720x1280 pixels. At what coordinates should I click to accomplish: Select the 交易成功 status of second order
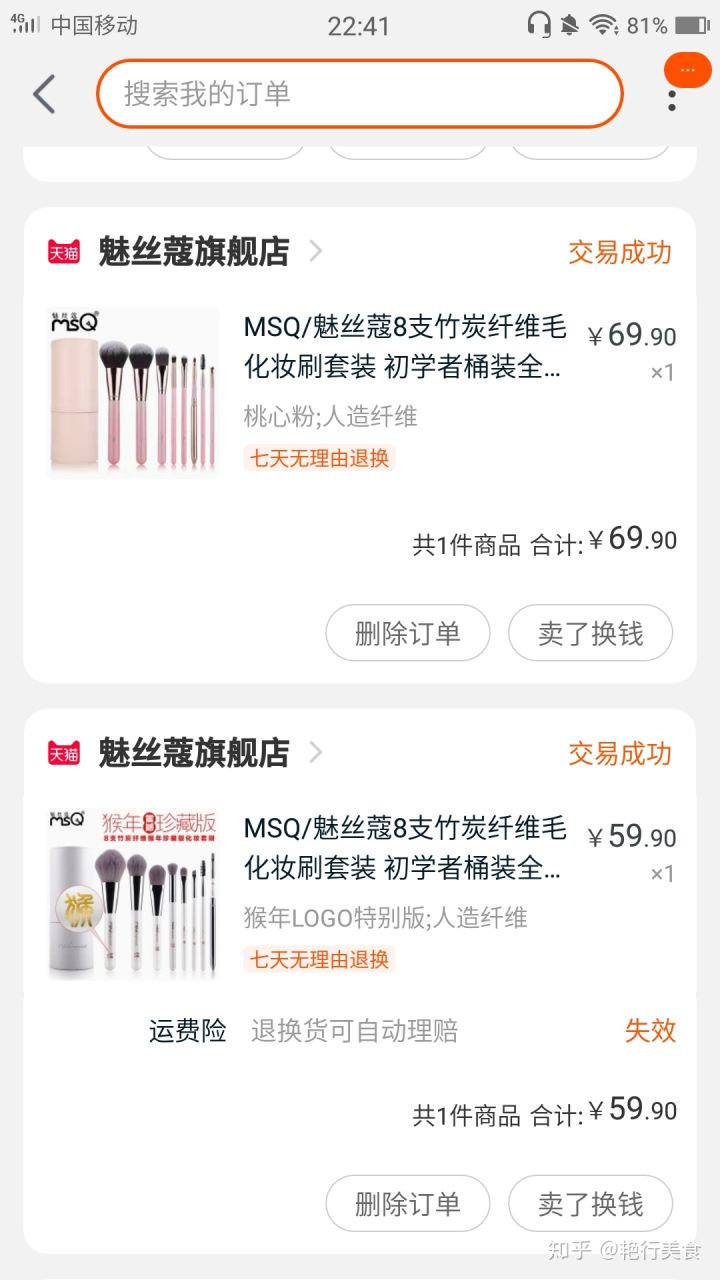620,755
